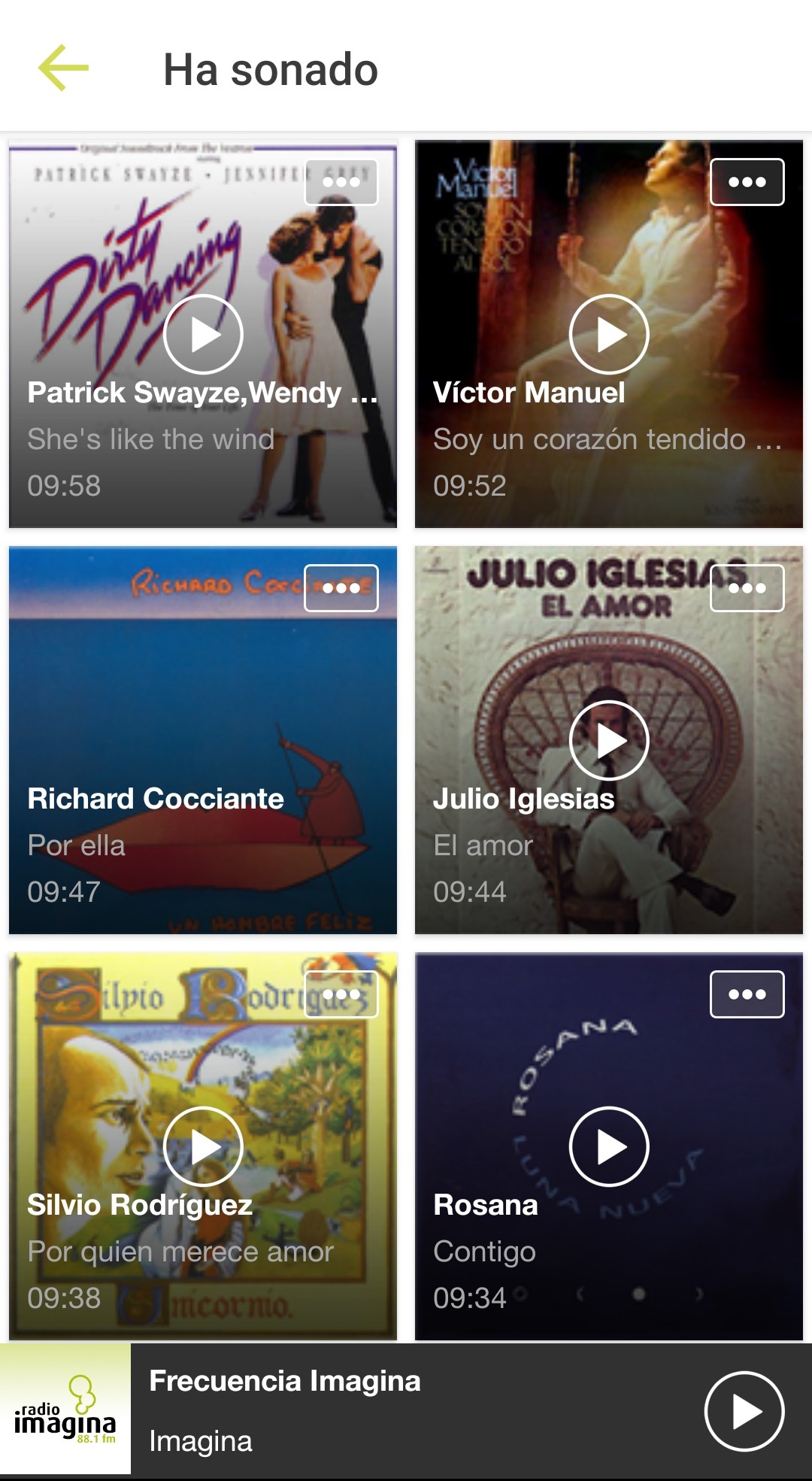Image resolution: width=812 pixels, height=1481 pixels.
Task: Open options for Richard Cocciante's Por ella
Action: click(341, 588)
